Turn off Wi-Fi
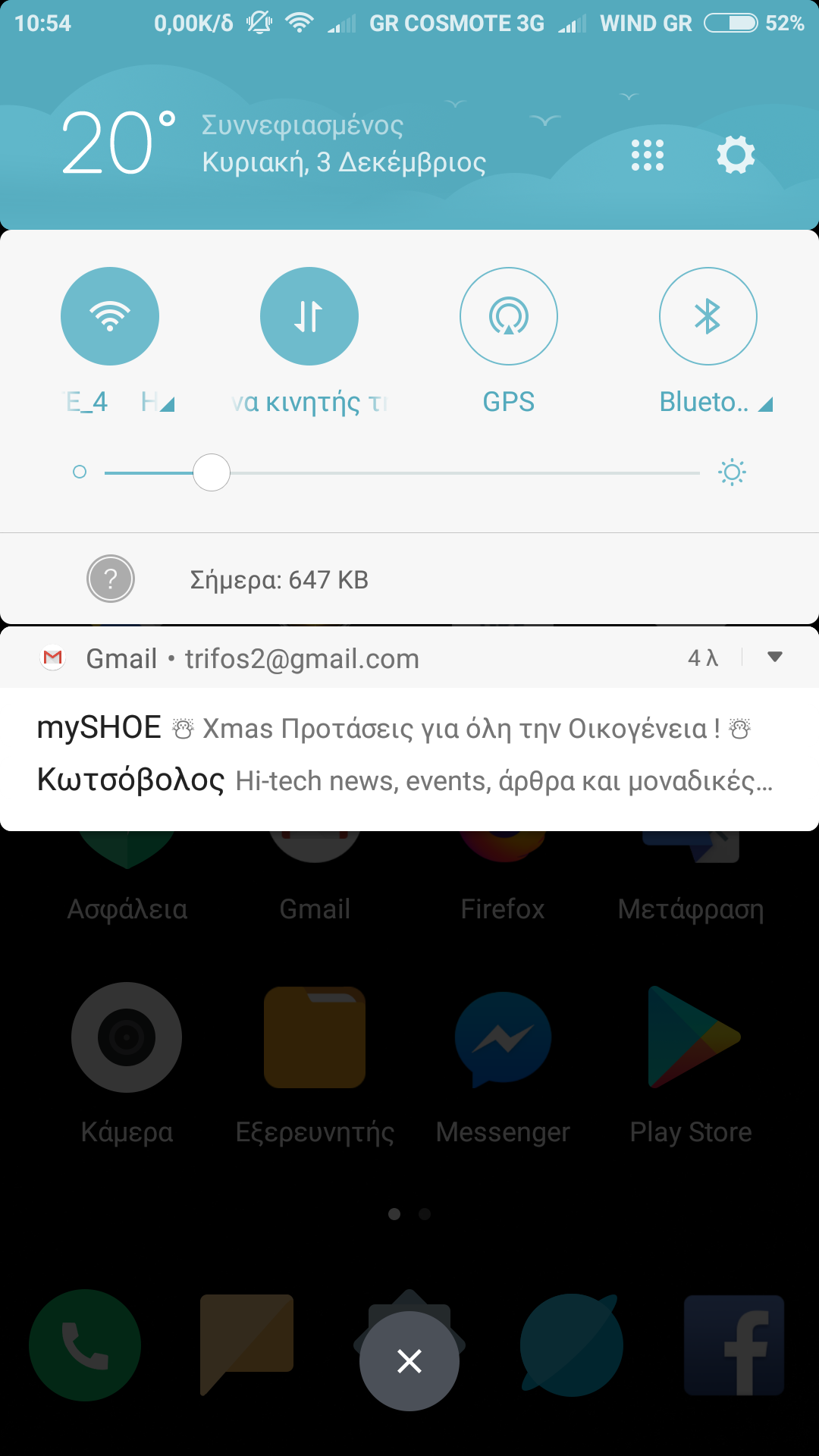Image resolution: width=819 pixels, height=1456 pixels. pyautogui.click(x=110, y=316)
